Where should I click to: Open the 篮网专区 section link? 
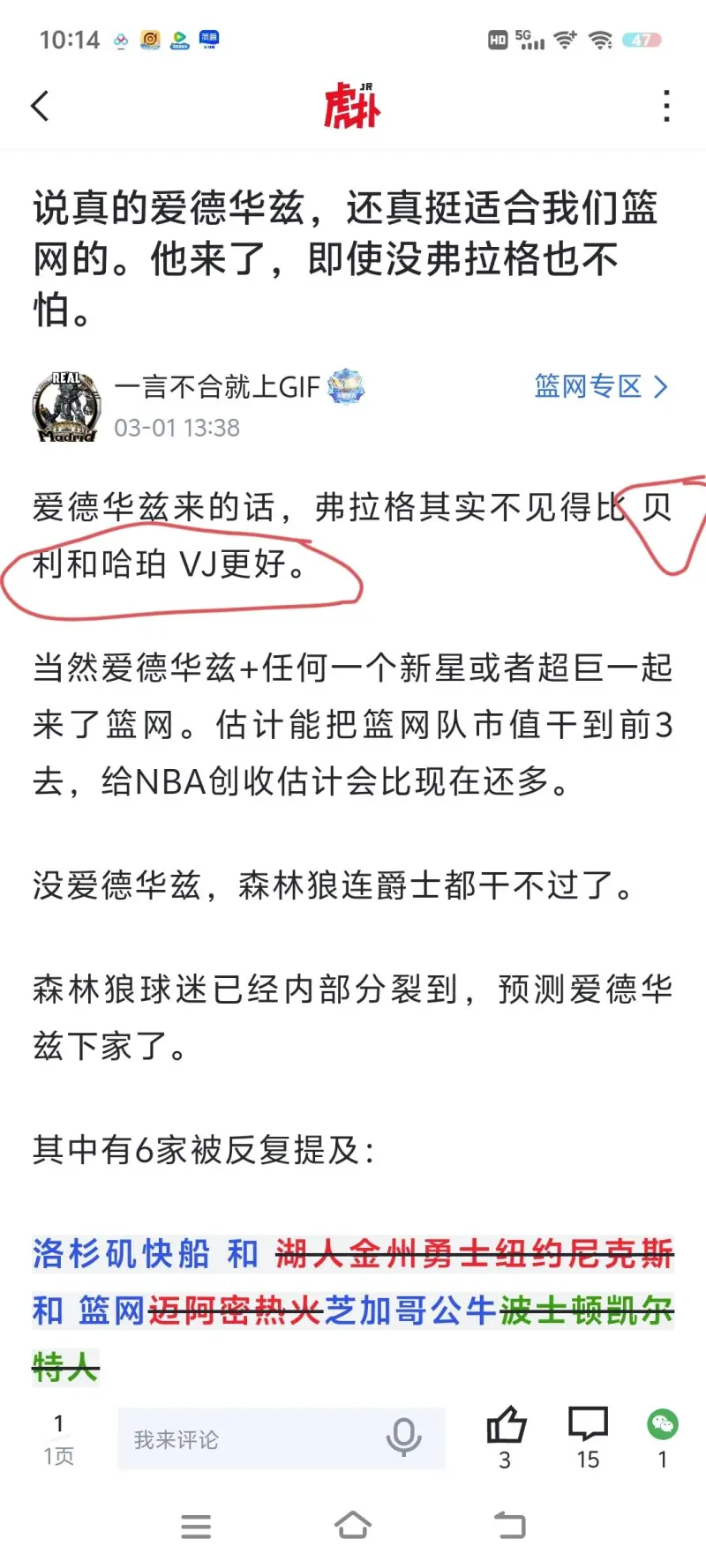(x=600, y=386)
